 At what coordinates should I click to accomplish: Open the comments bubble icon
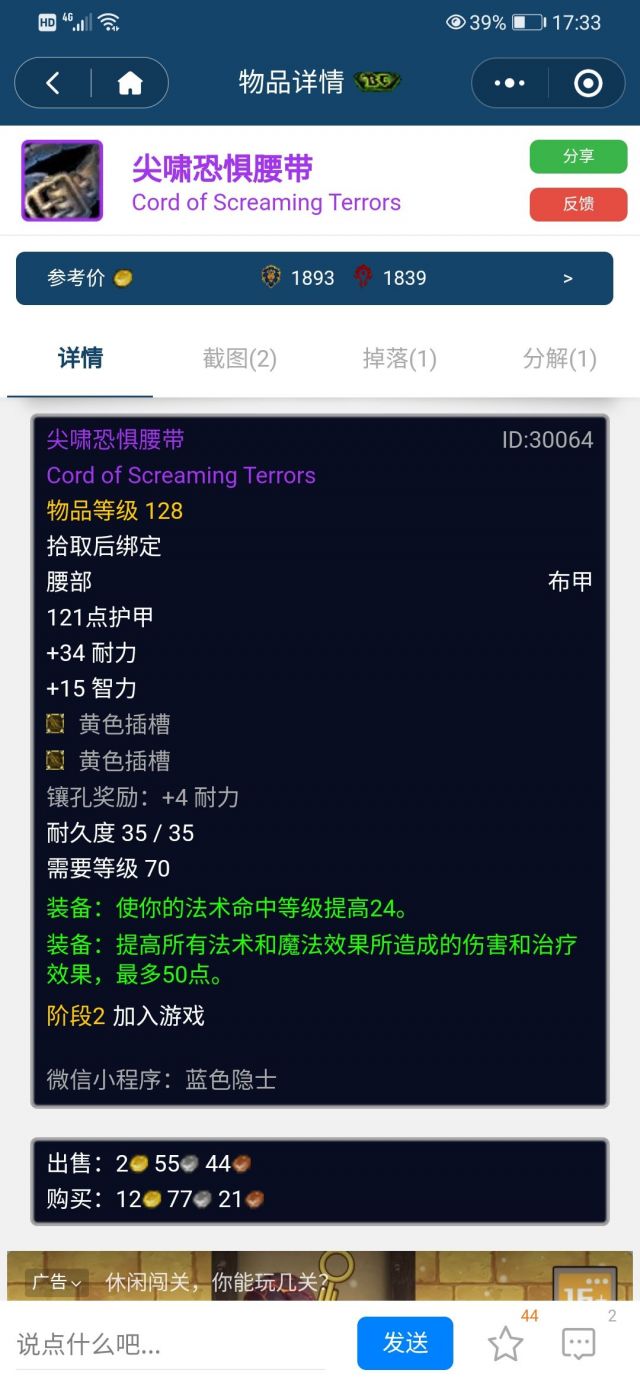(579, 1344)
